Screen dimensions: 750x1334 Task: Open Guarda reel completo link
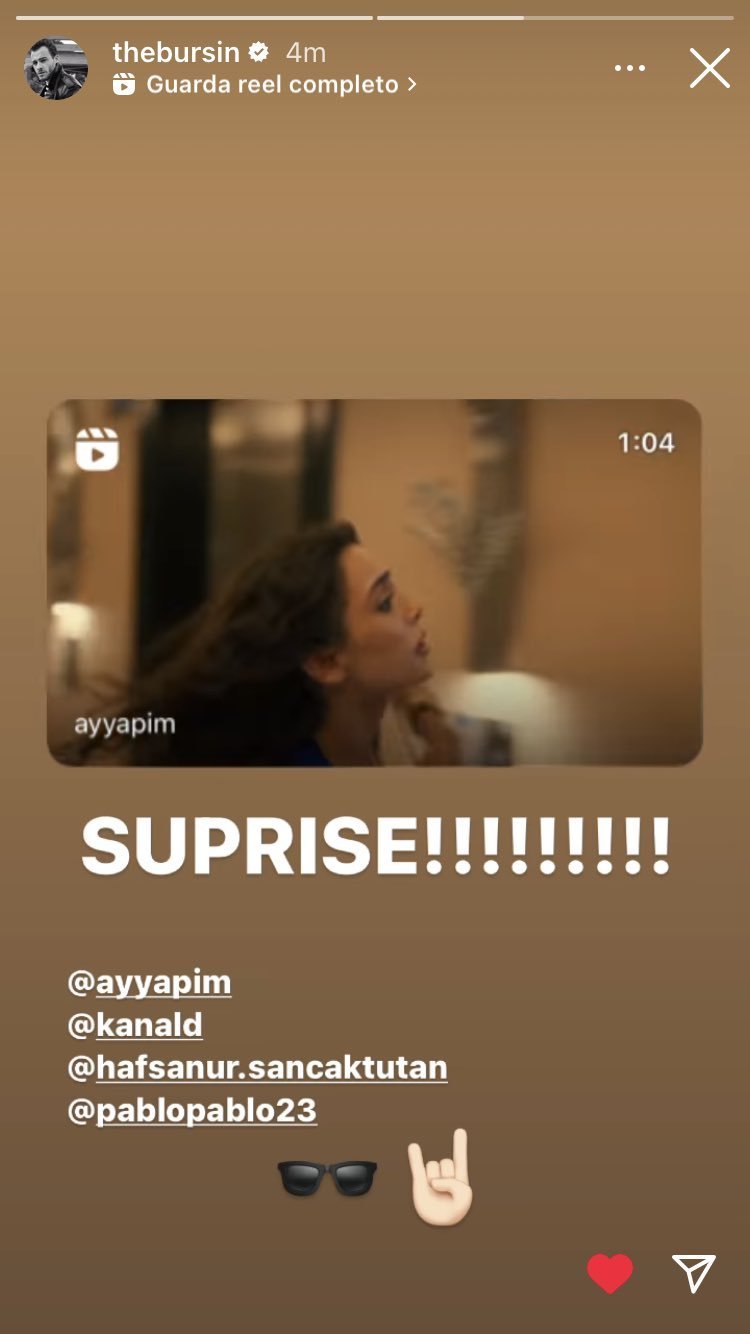point(265,85)
